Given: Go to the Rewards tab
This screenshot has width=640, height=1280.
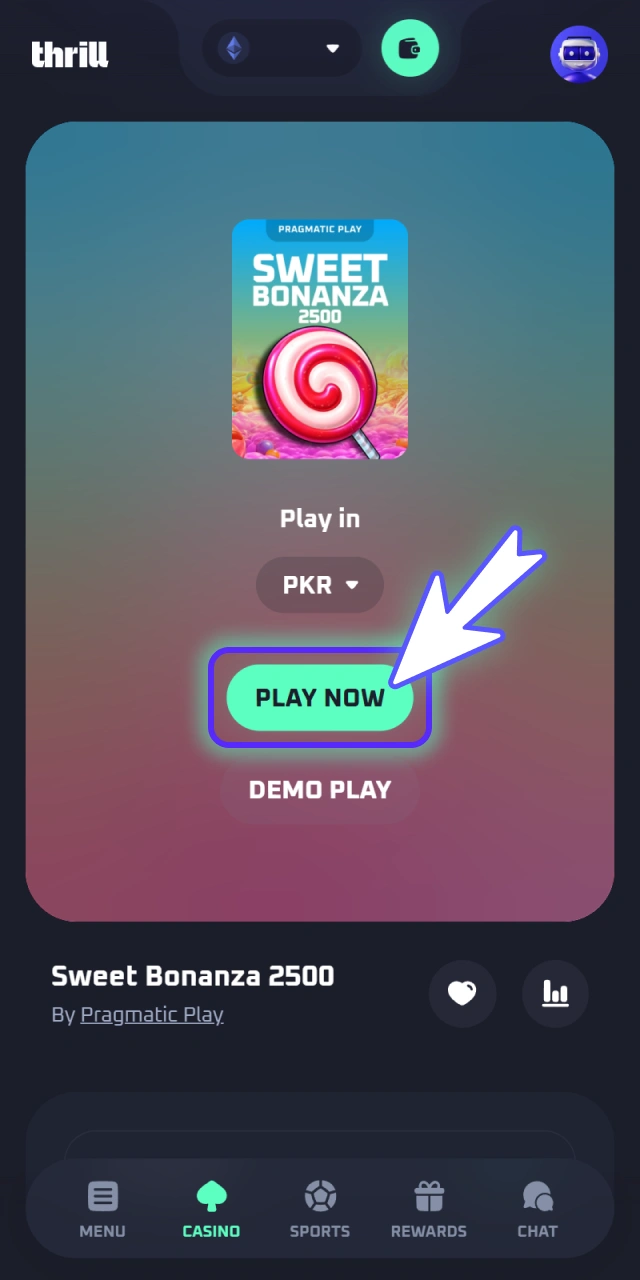Looking at the screenshot, I should (x=429, y=1209).
